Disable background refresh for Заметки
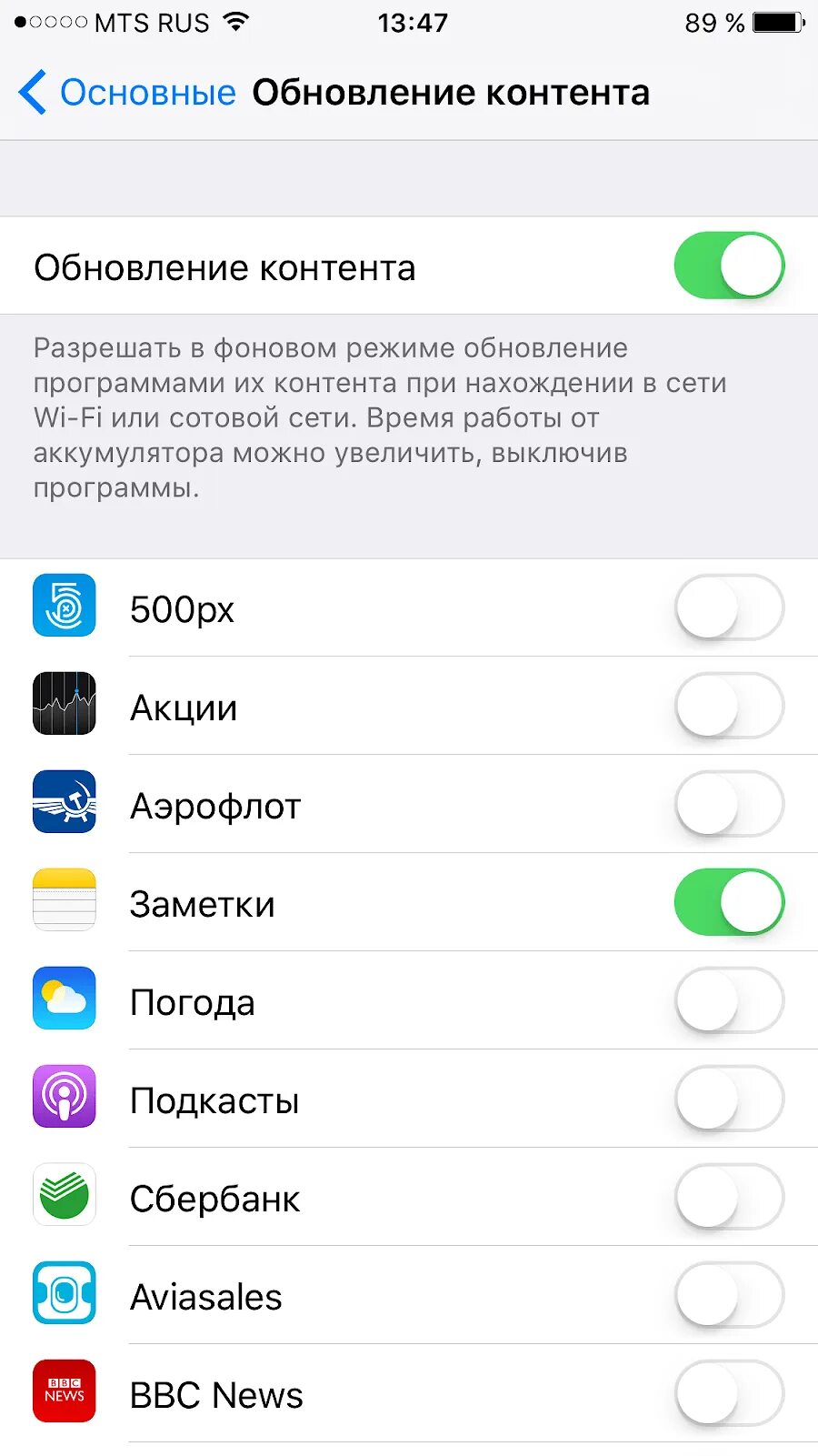This screenshot has width=818, height=1456. 729,902
